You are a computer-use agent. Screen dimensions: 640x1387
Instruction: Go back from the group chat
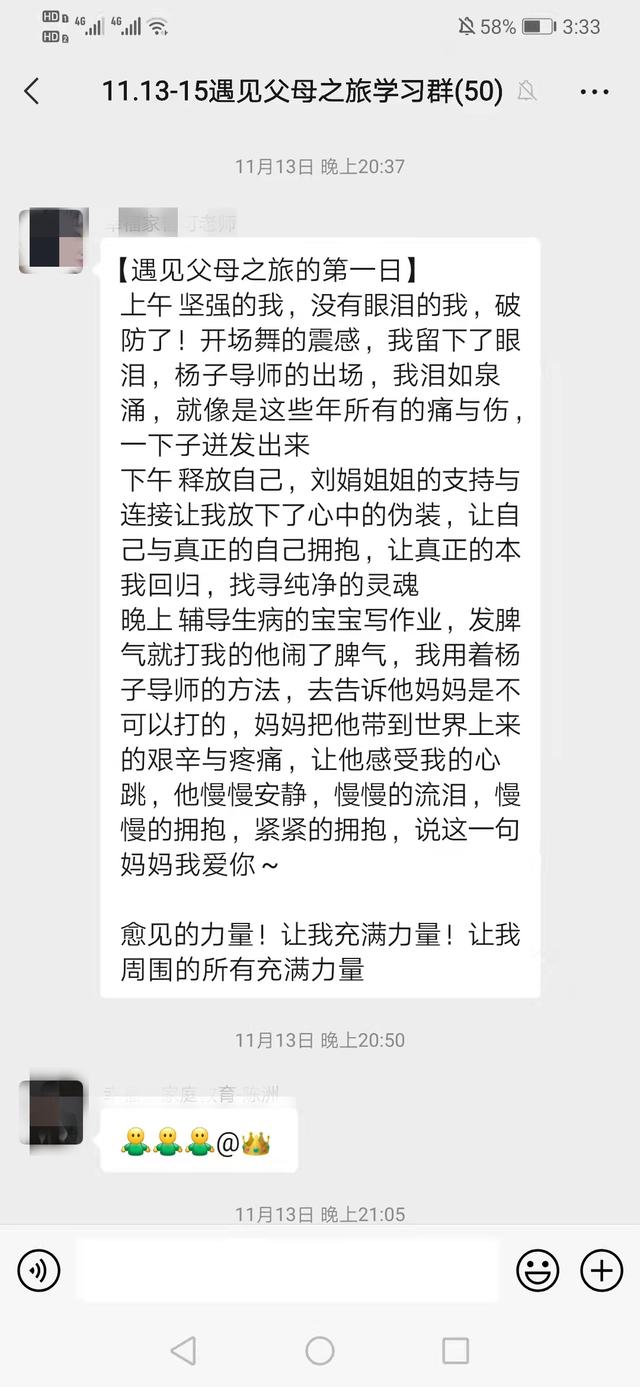coord(31,92)
